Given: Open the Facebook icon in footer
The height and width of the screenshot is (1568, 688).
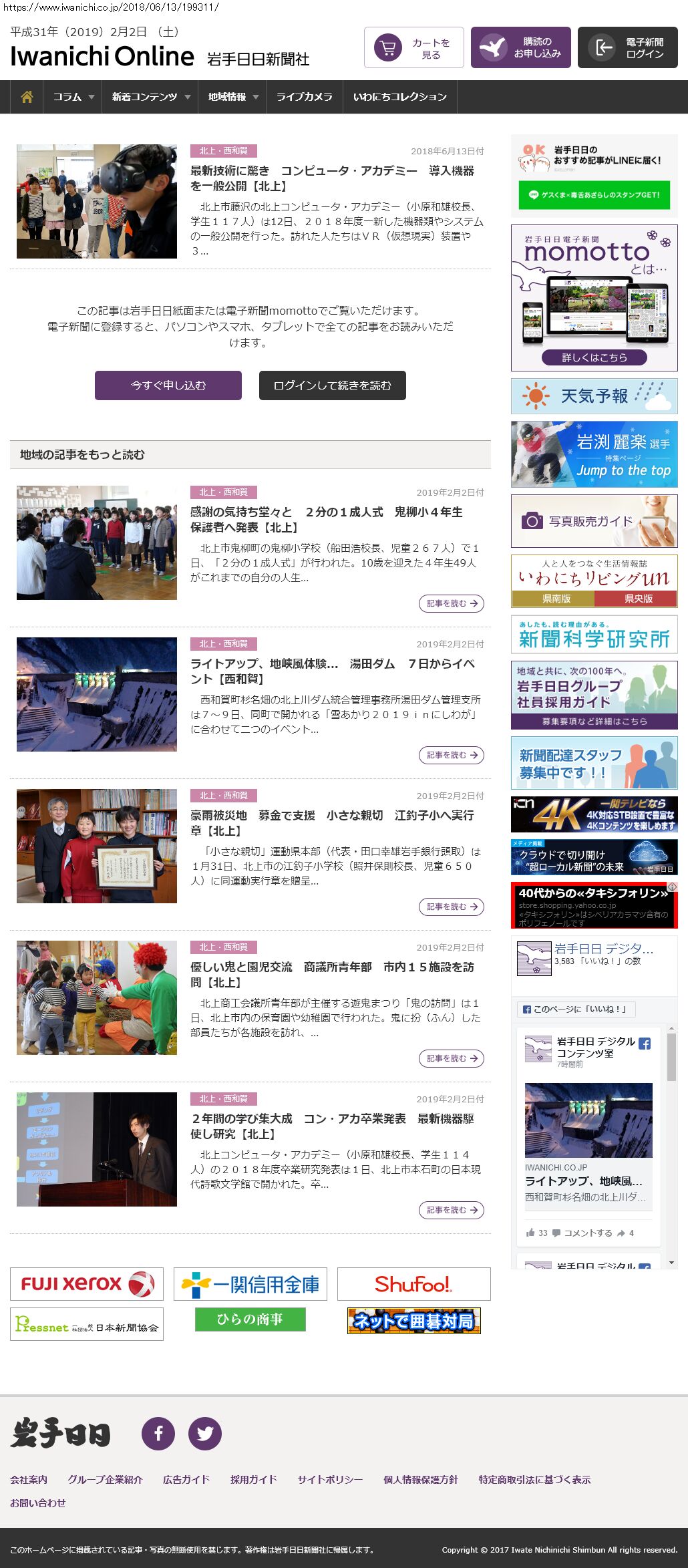Looking at the screenshot, I should 158,1433.
